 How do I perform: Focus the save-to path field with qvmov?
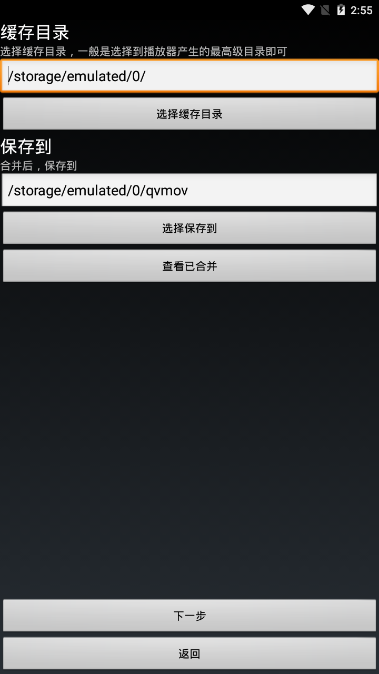[x=190, y=190]
